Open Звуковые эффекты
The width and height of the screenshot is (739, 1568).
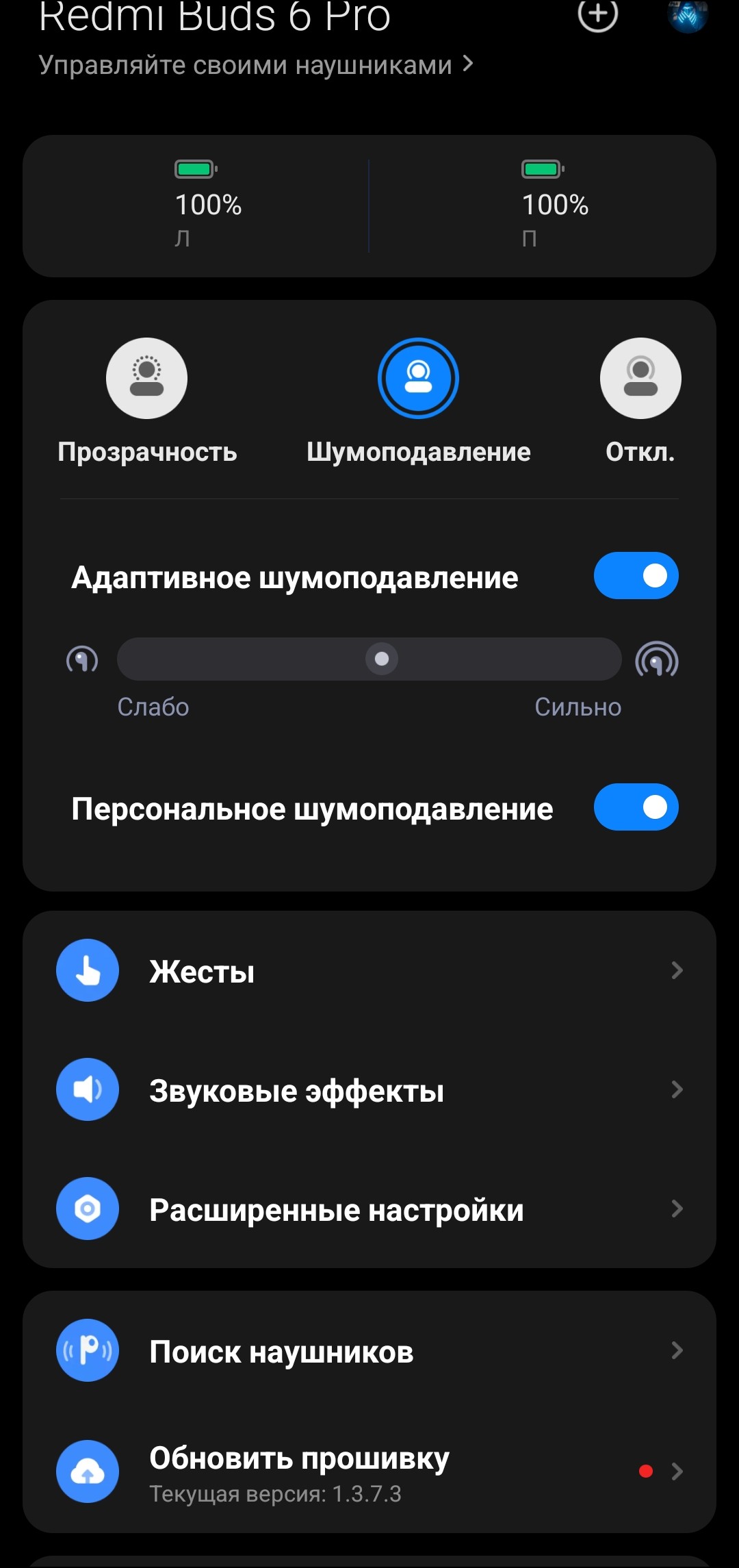(x=369, y=1089)
